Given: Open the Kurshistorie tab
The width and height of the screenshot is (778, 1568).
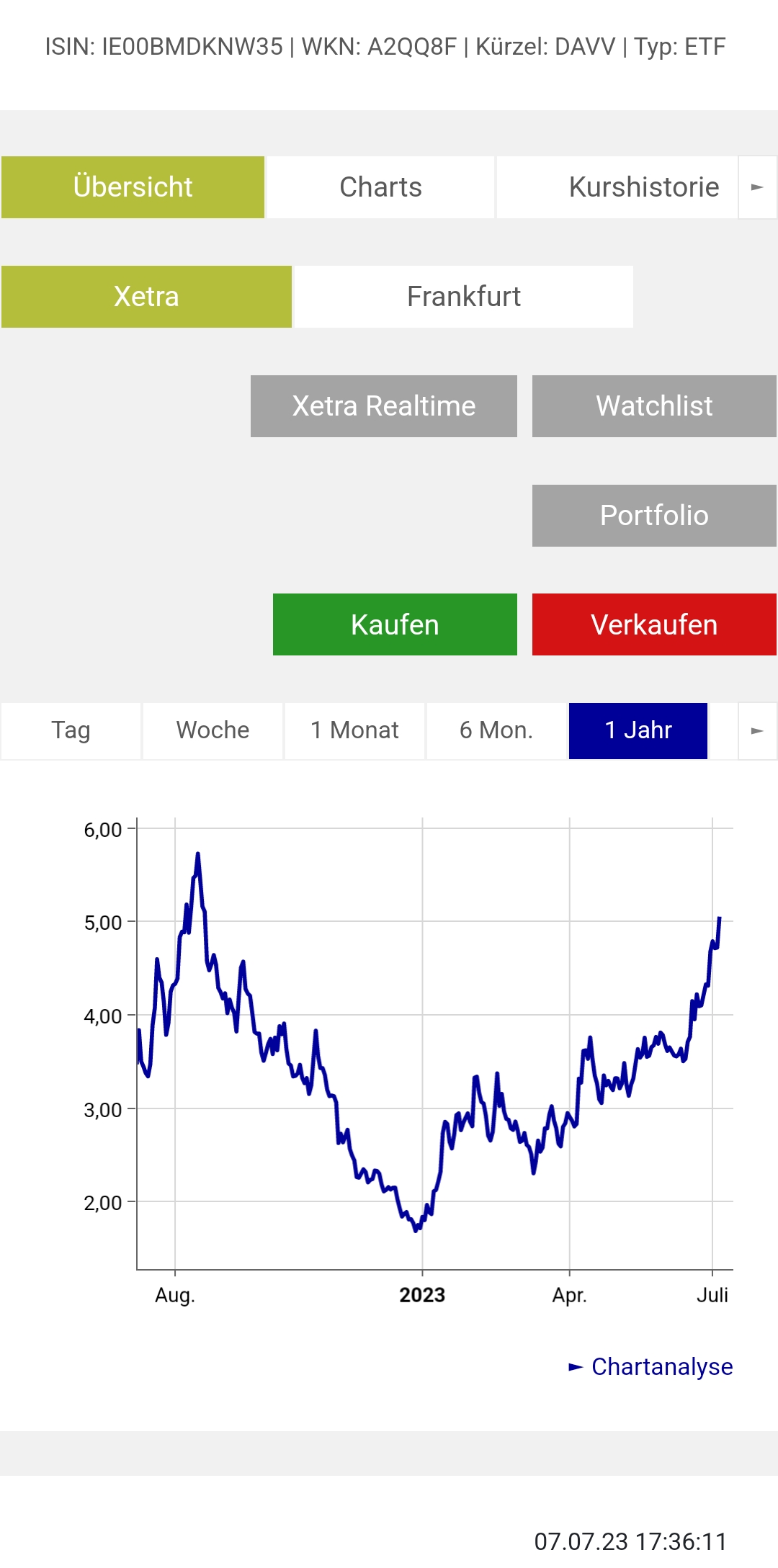Looking at the screenshot, I should click(x=644, y=187).
